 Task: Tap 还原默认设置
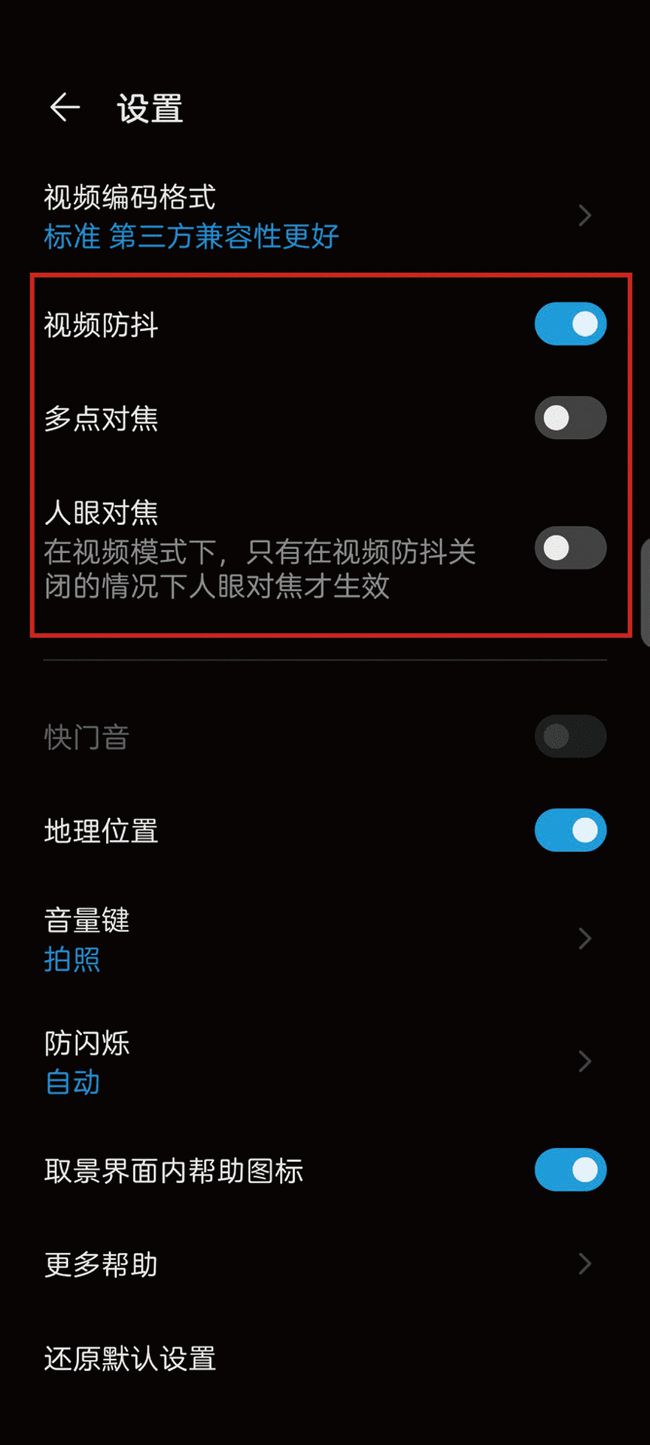point(130,1358)
